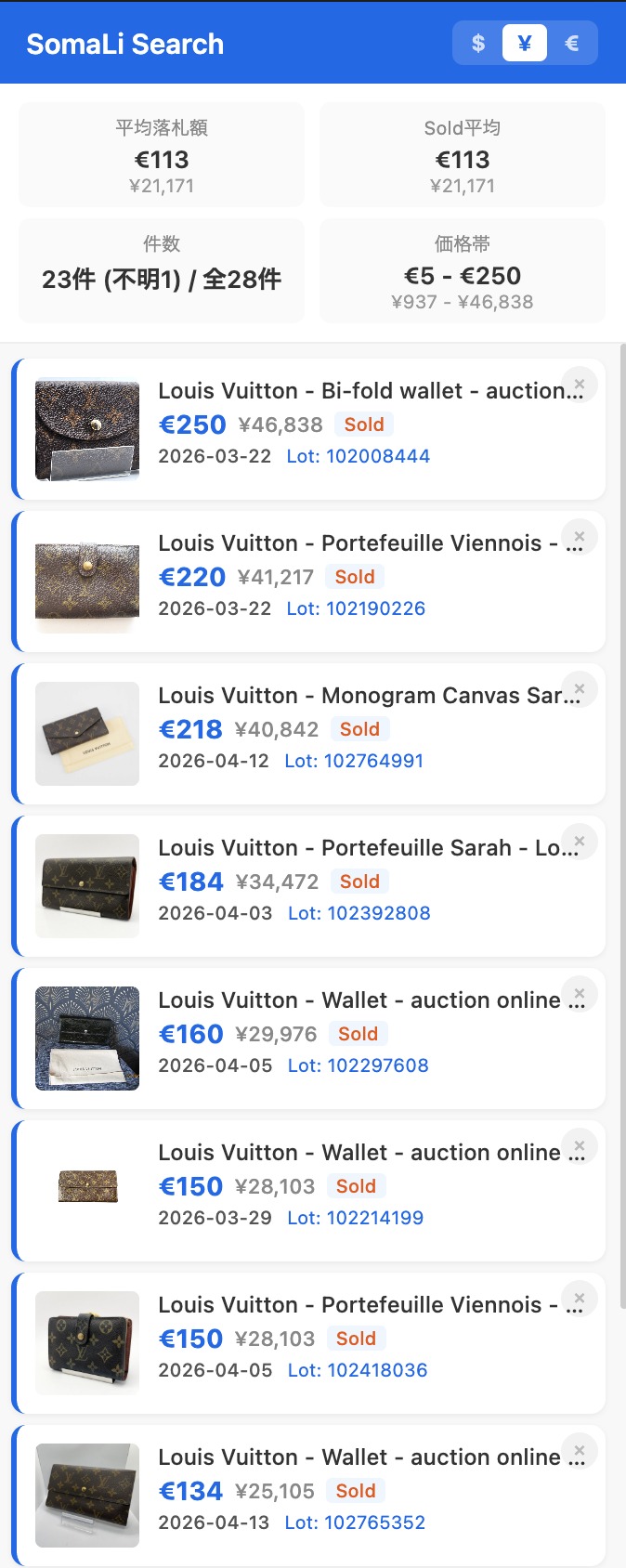Switch currency to euros

[572, 44]
